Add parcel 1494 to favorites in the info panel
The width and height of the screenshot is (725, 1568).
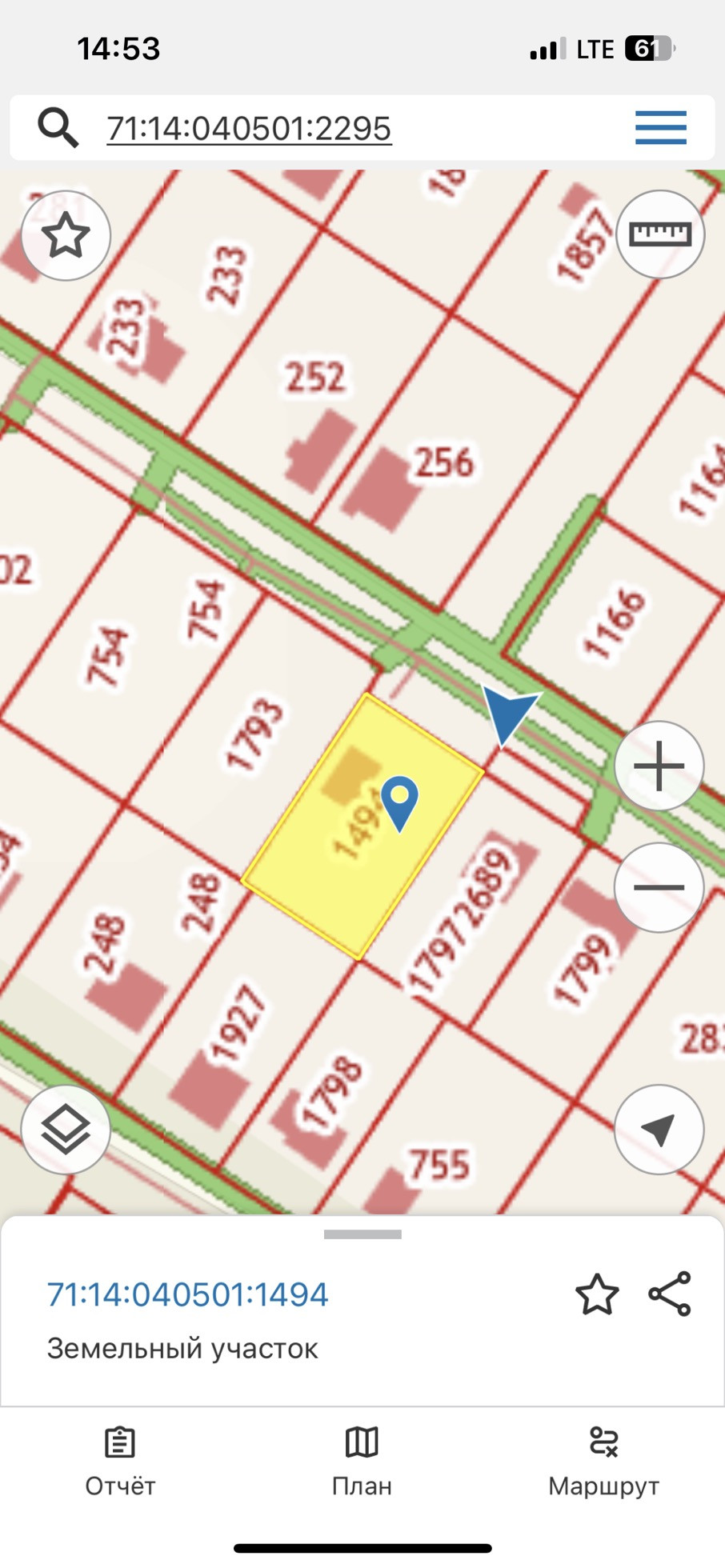click(x=597, y=1294)
